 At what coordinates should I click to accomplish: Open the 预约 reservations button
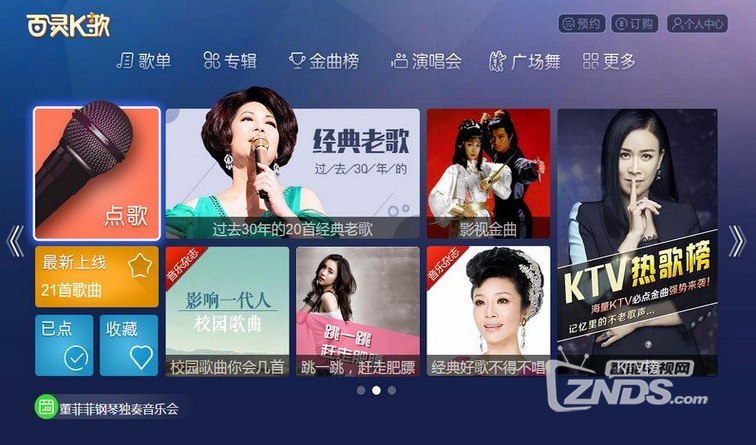coord(581,24)
